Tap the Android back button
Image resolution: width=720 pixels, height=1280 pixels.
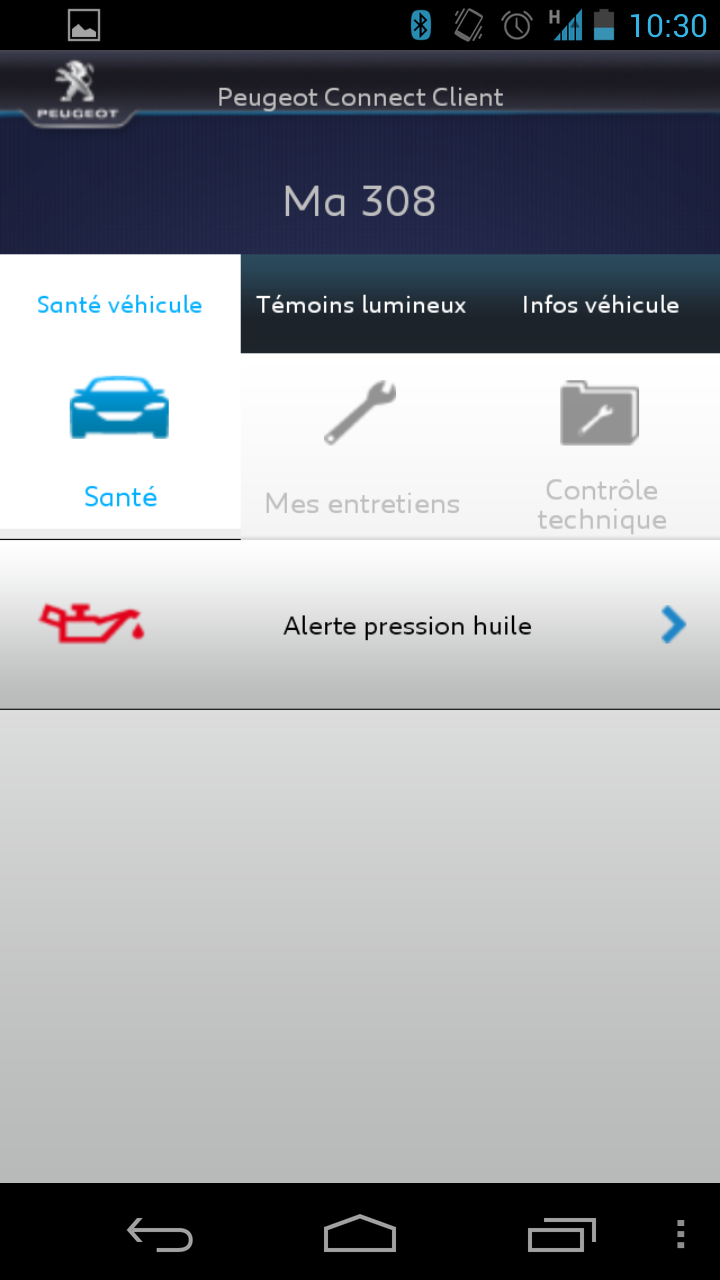(160, 1235)
